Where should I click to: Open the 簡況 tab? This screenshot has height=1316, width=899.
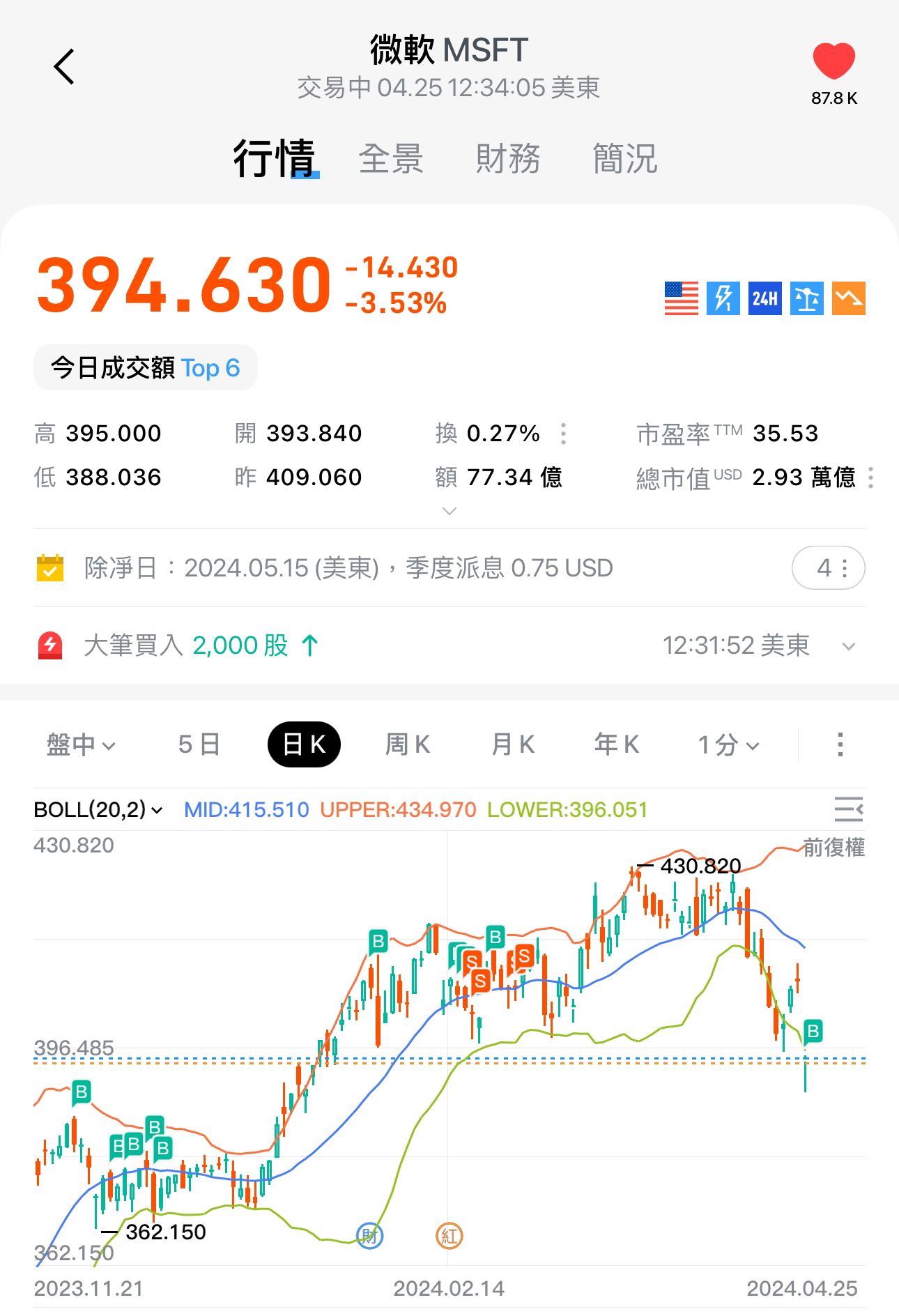coord(624,158)
